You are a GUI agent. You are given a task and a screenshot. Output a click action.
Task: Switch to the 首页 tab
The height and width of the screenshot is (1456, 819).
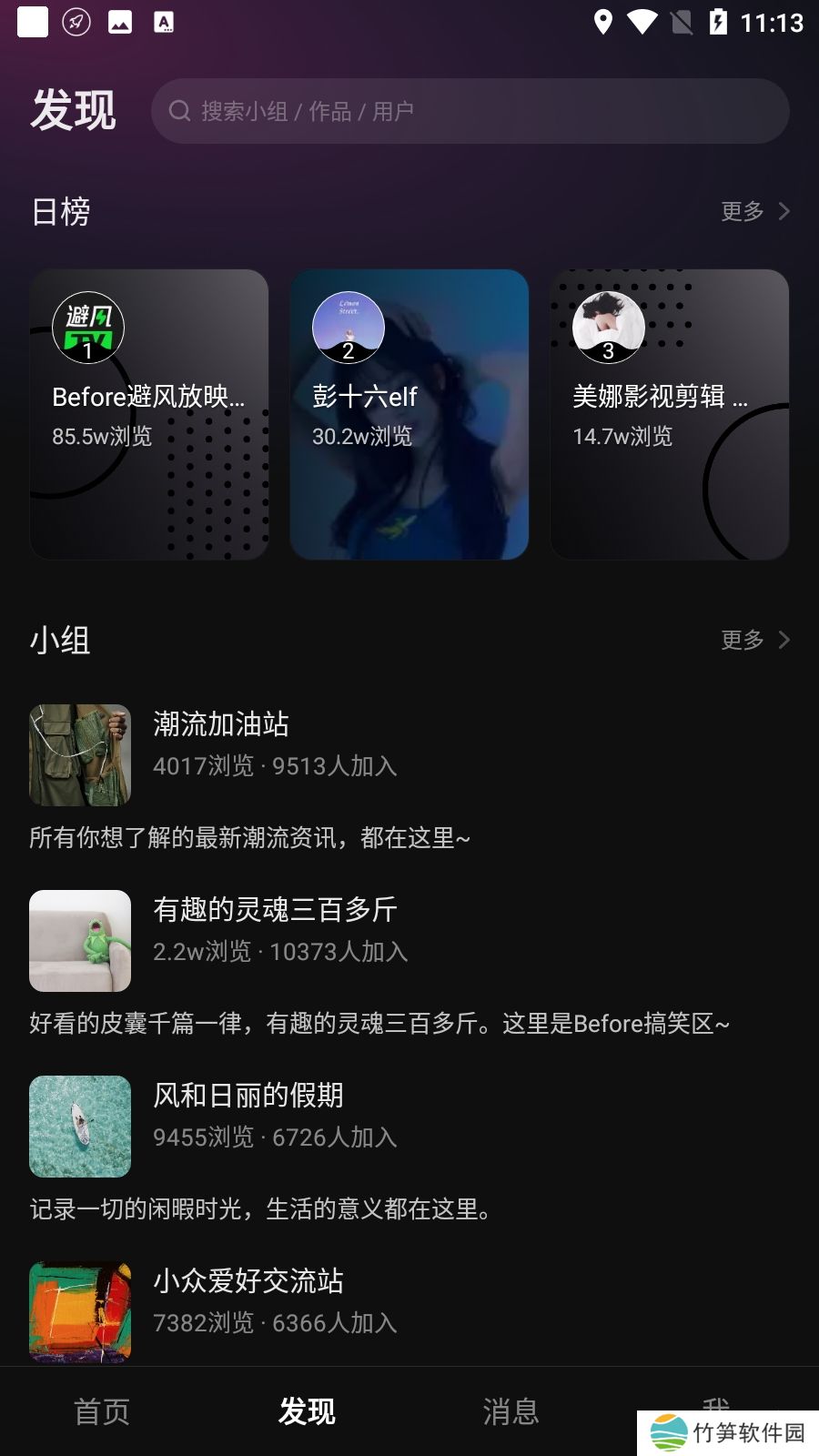102,1411
